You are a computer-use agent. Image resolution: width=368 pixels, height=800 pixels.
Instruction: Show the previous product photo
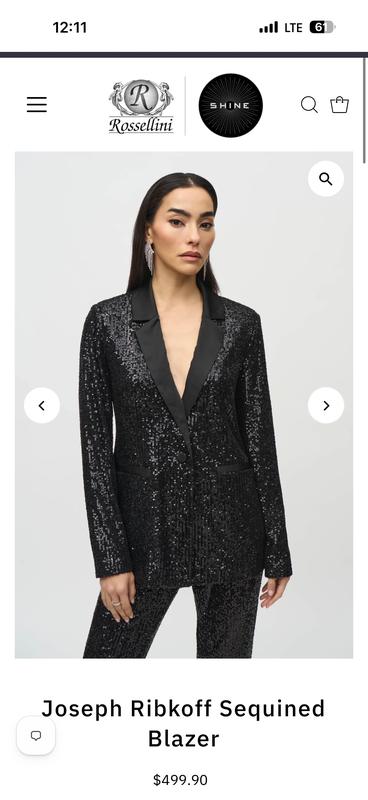pos(42,405)
